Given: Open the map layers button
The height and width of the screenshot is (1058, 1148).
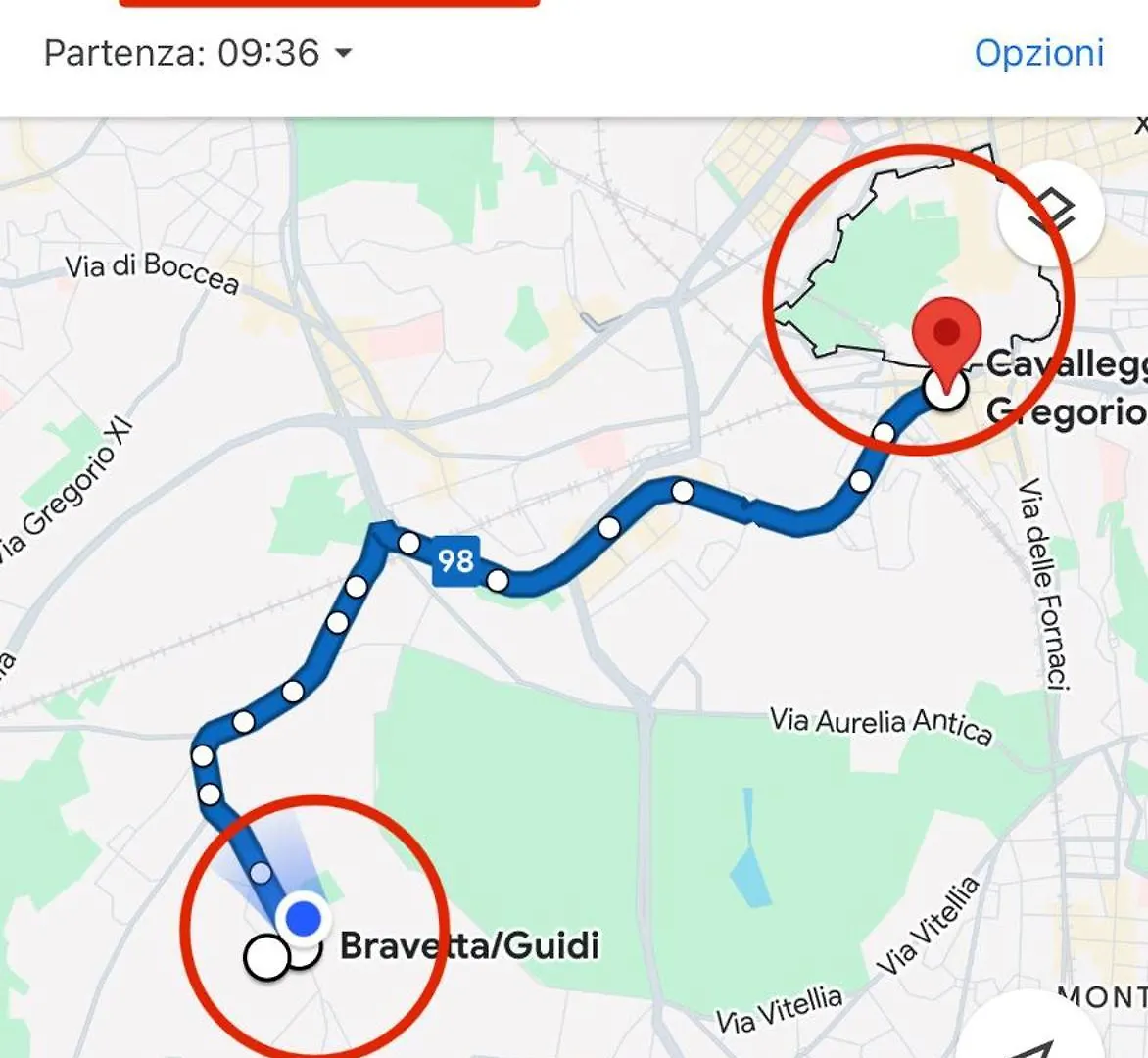Looking at the screenshot, I should 1052,212.
